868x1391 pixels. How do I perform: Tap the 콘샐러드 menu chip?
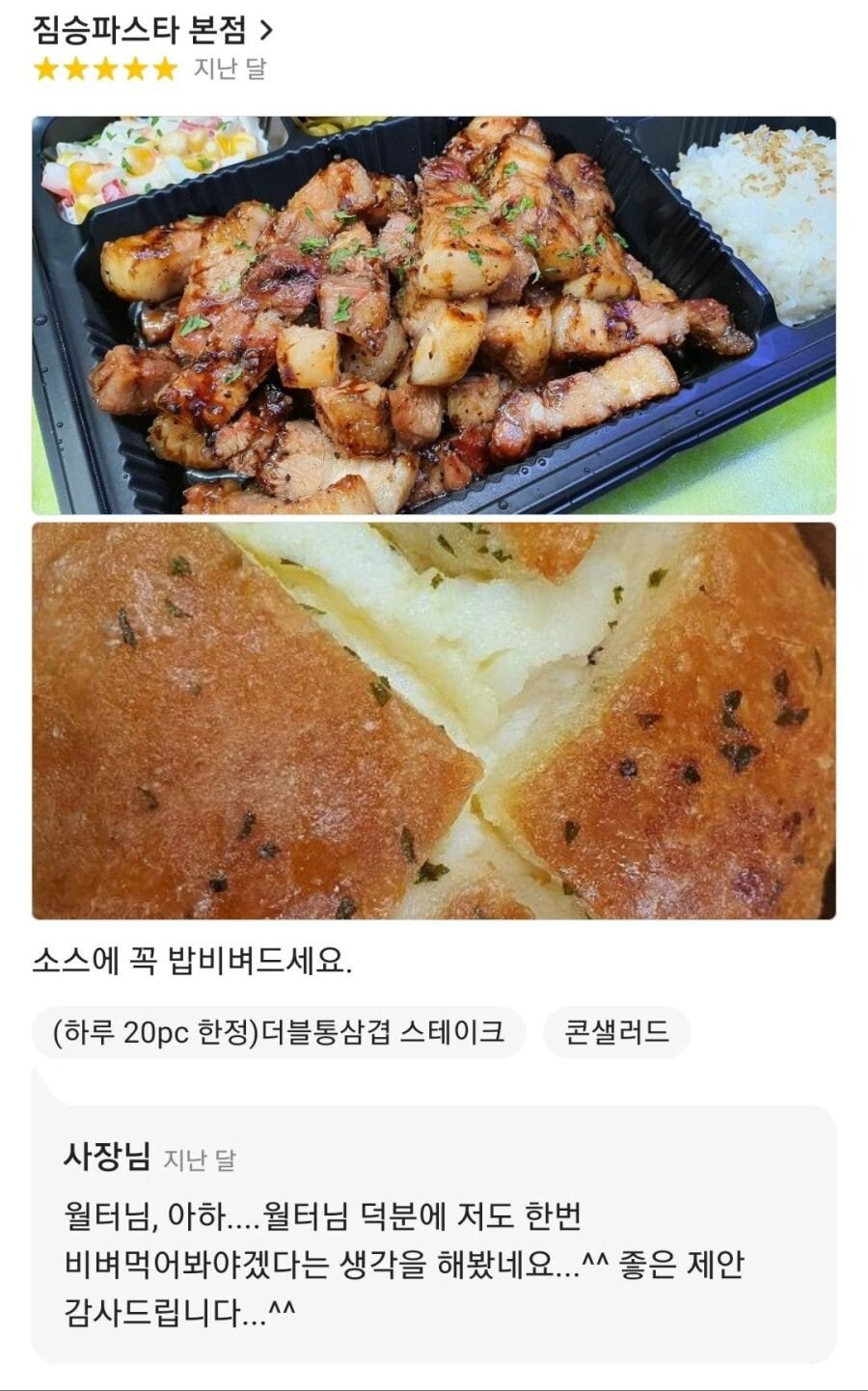pyautogui.click(x=616, y=1032)
